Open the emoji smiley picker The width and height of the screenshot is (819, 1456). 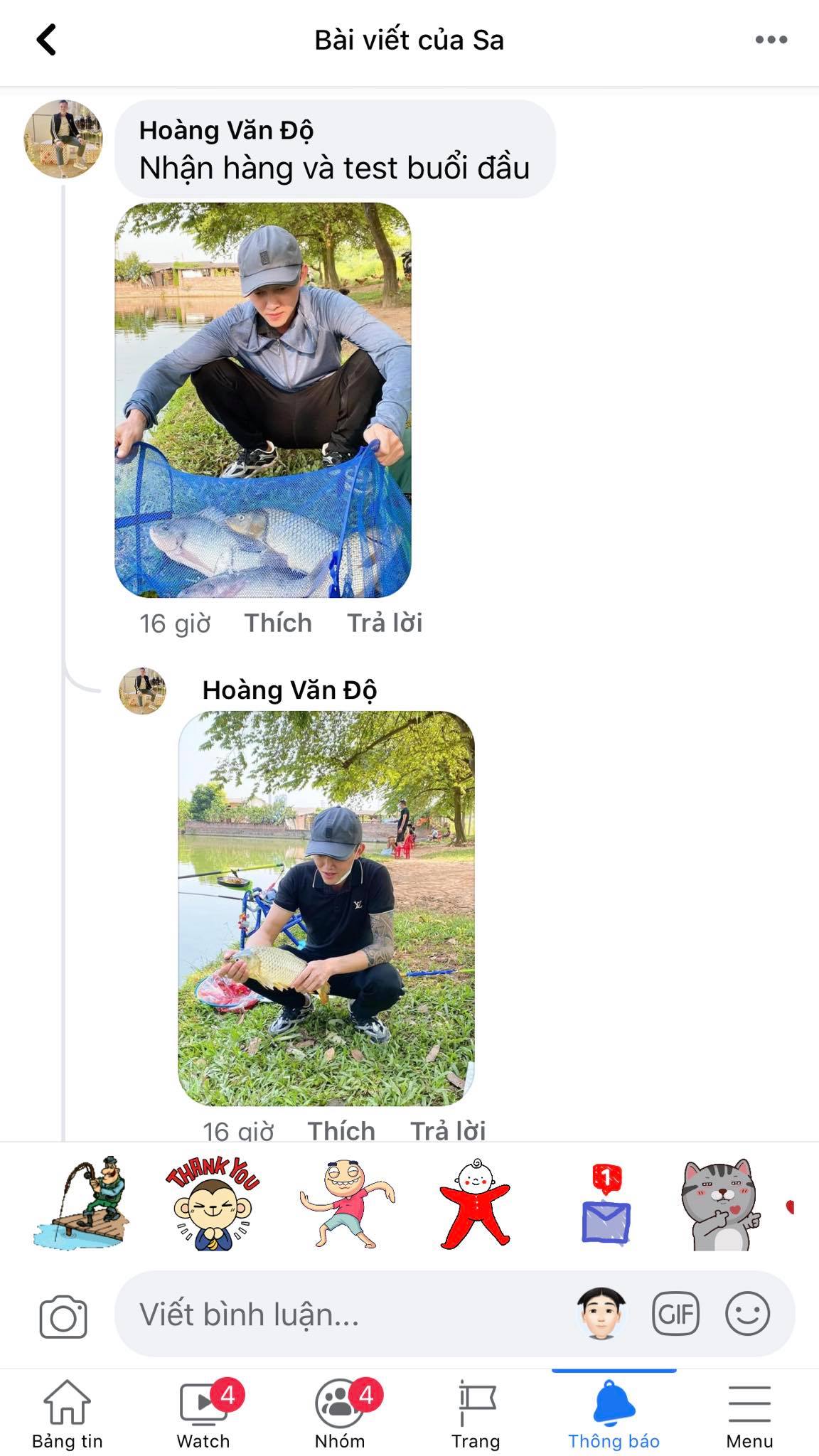pyautogui.click(x=748, y=1313)
